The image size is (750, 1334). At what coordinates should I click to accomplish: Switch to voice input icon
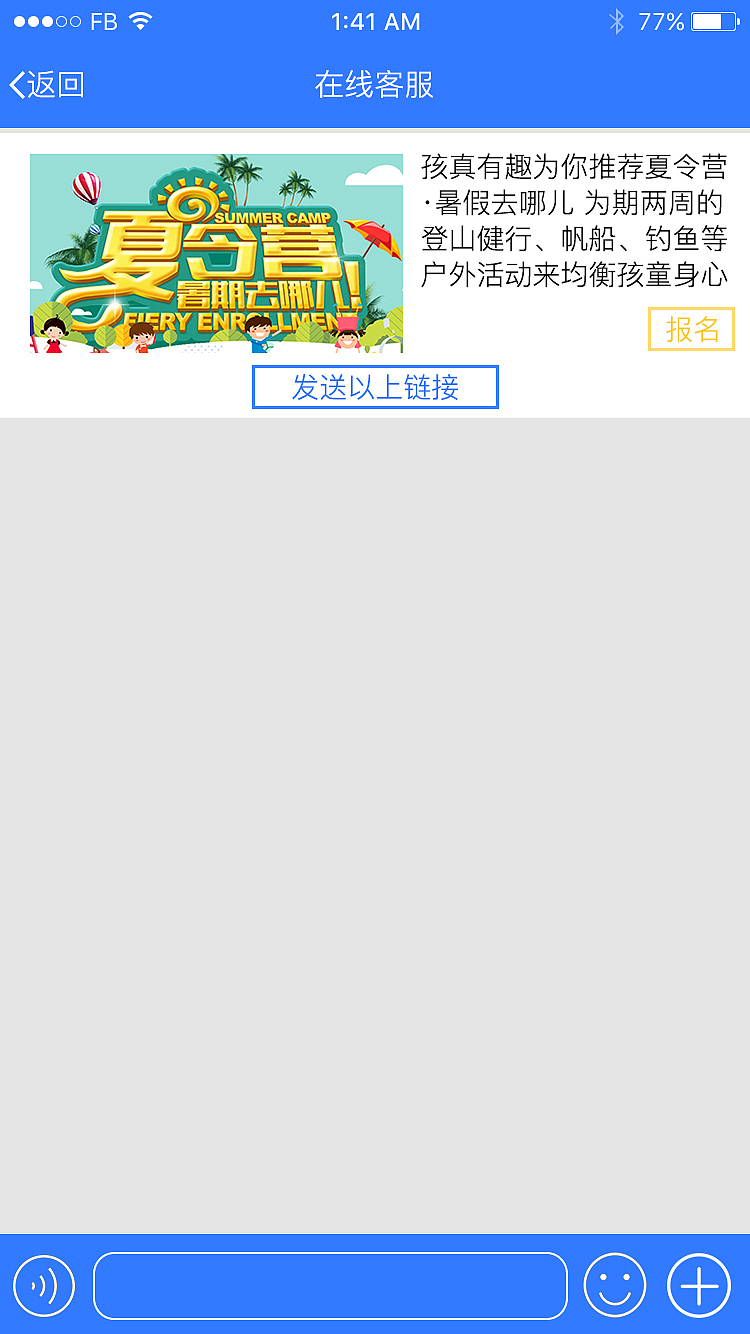44,1285
